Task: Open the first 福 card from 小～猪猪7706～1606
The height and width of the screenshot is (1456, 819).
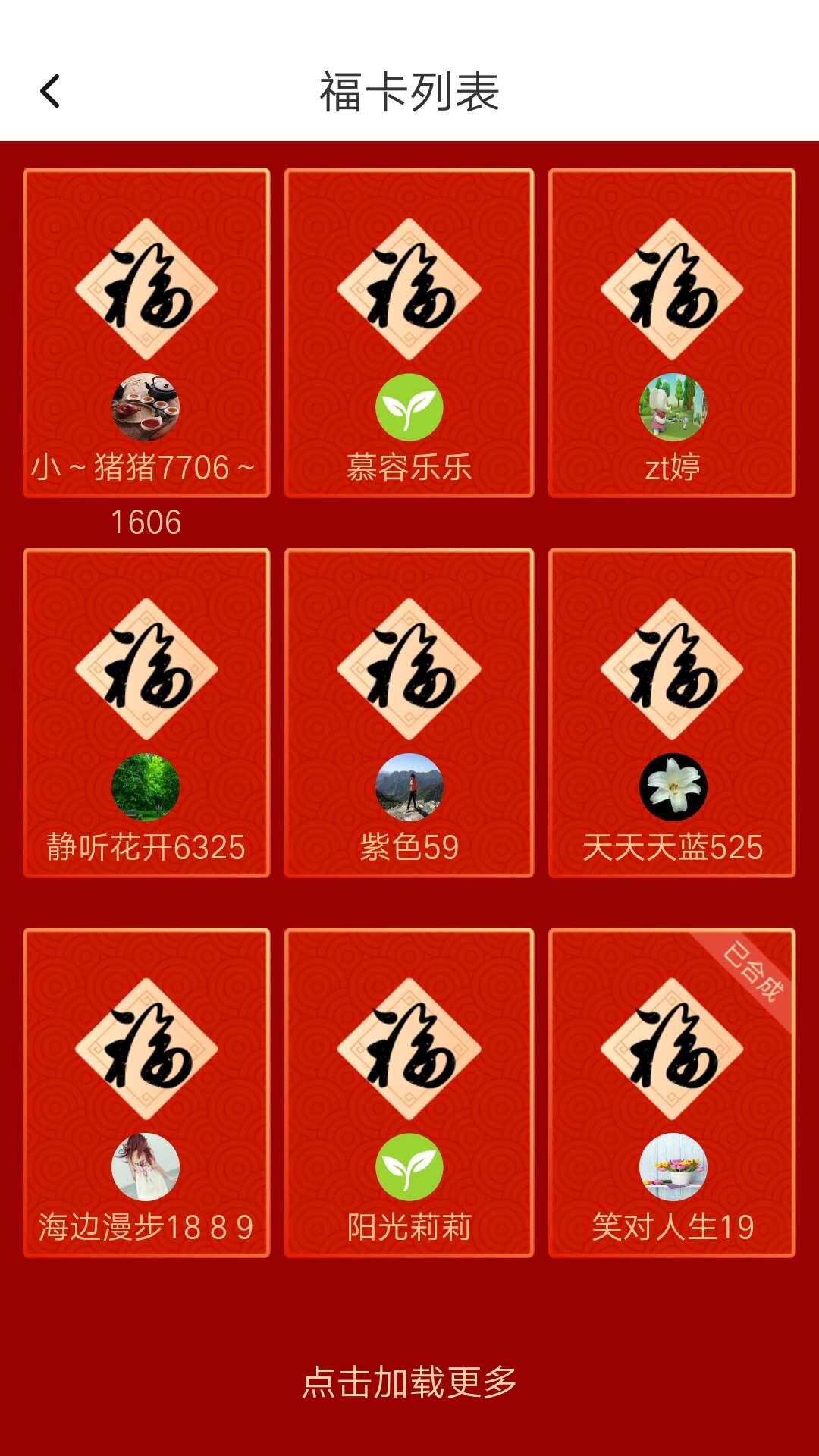Action: (146, 292)
